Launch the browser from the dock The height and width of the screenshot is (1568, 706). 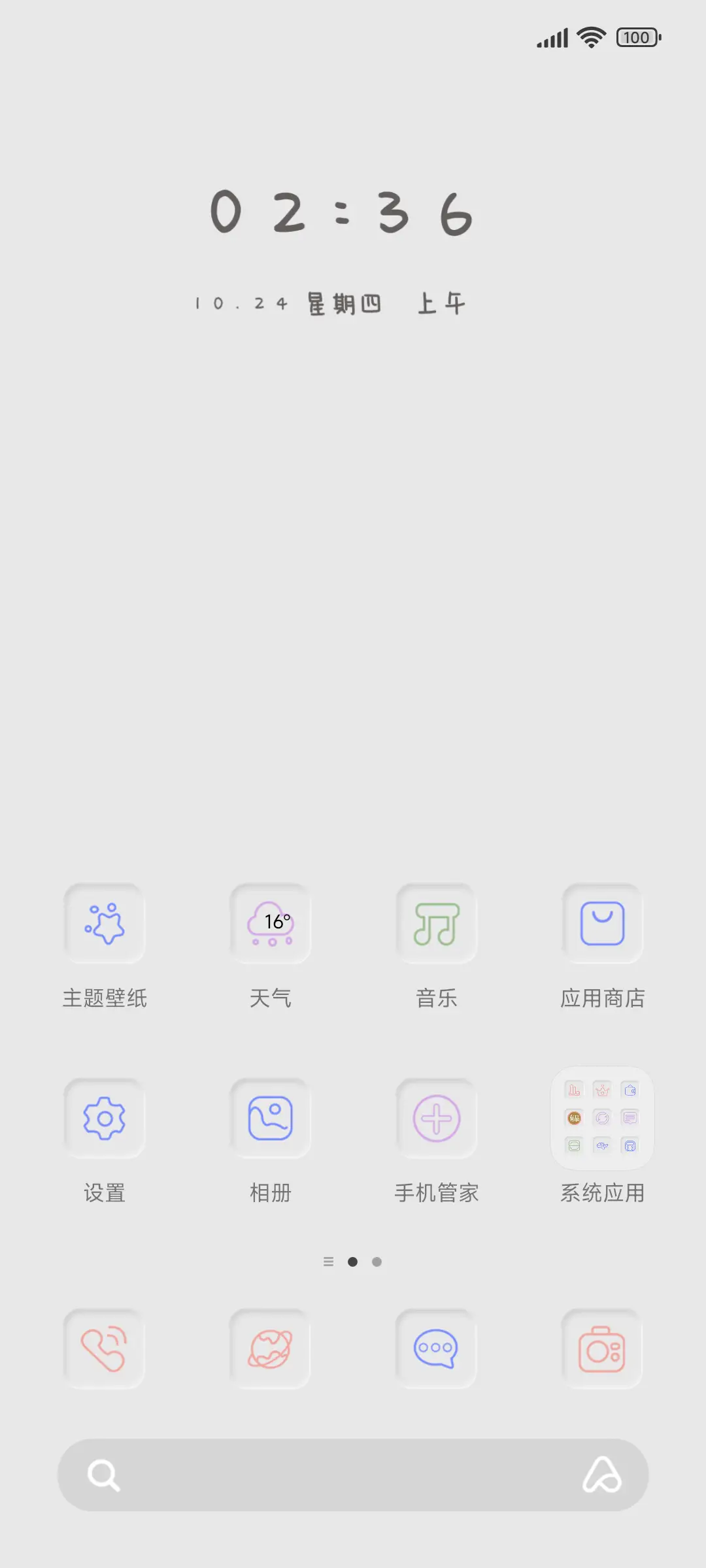[271, 1348]
